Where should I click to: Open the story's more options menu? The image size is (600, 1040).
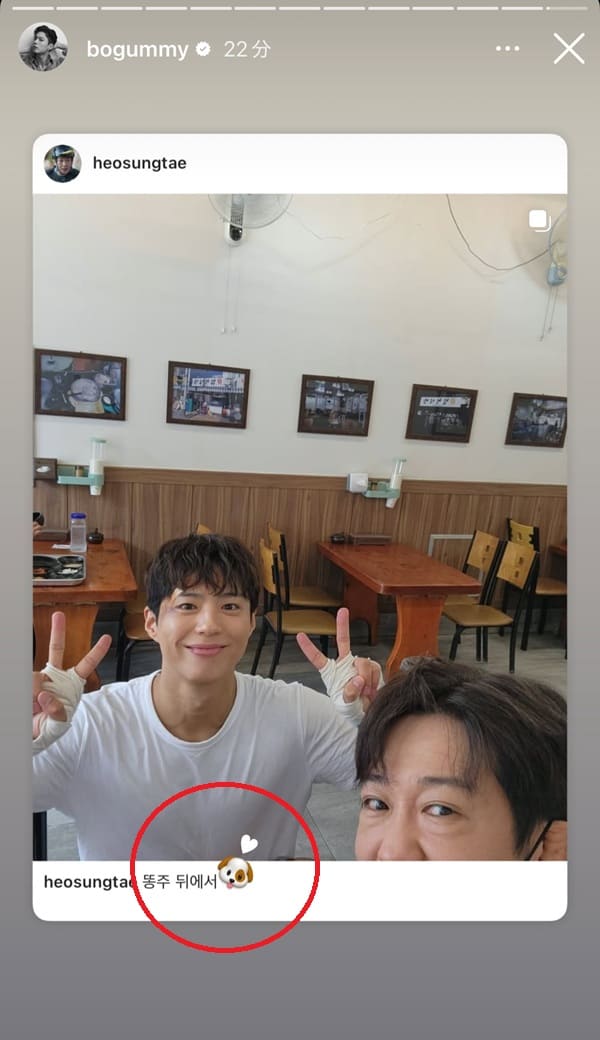508,48
